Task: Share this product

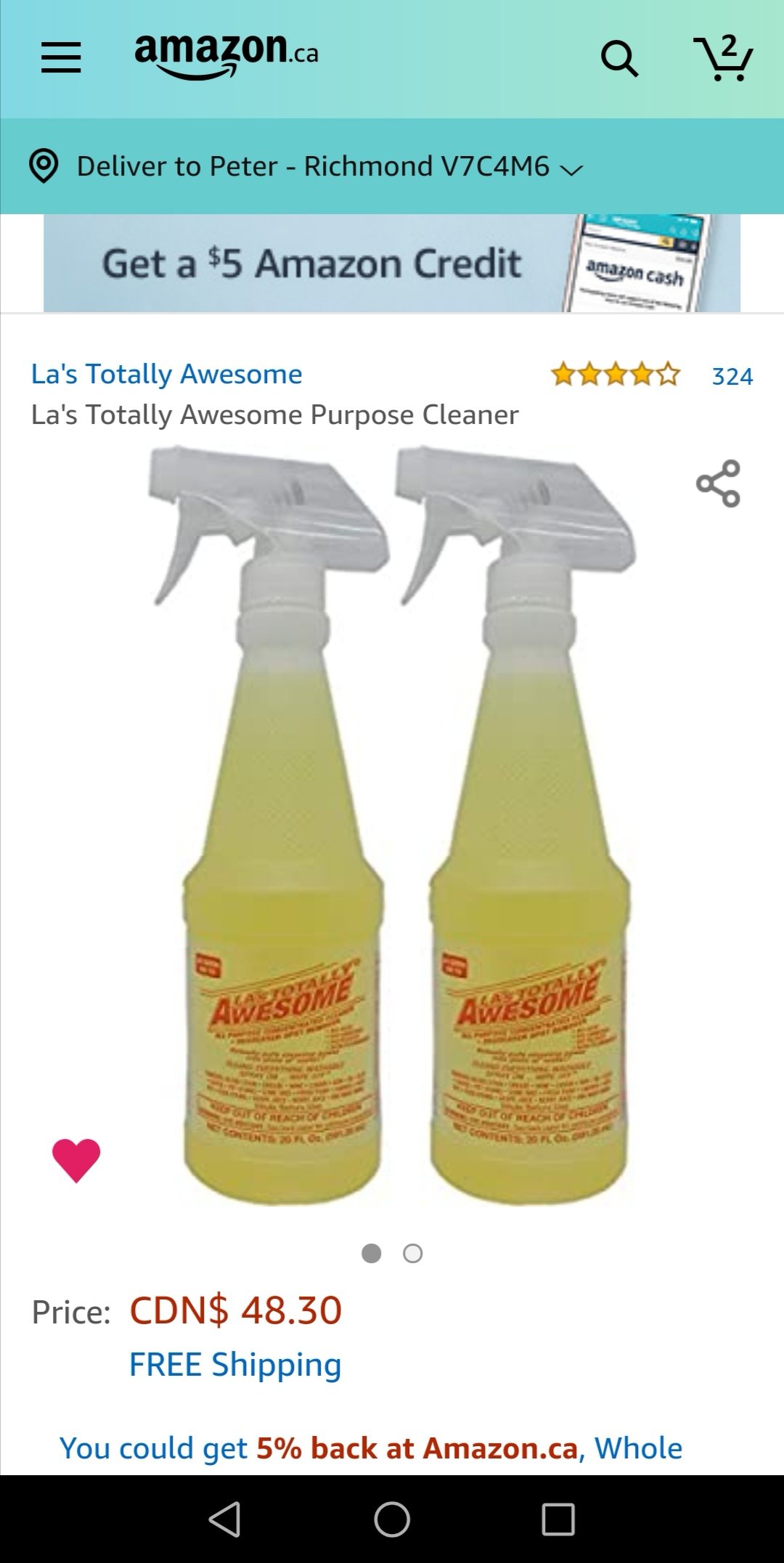Action: pos(718,483)
